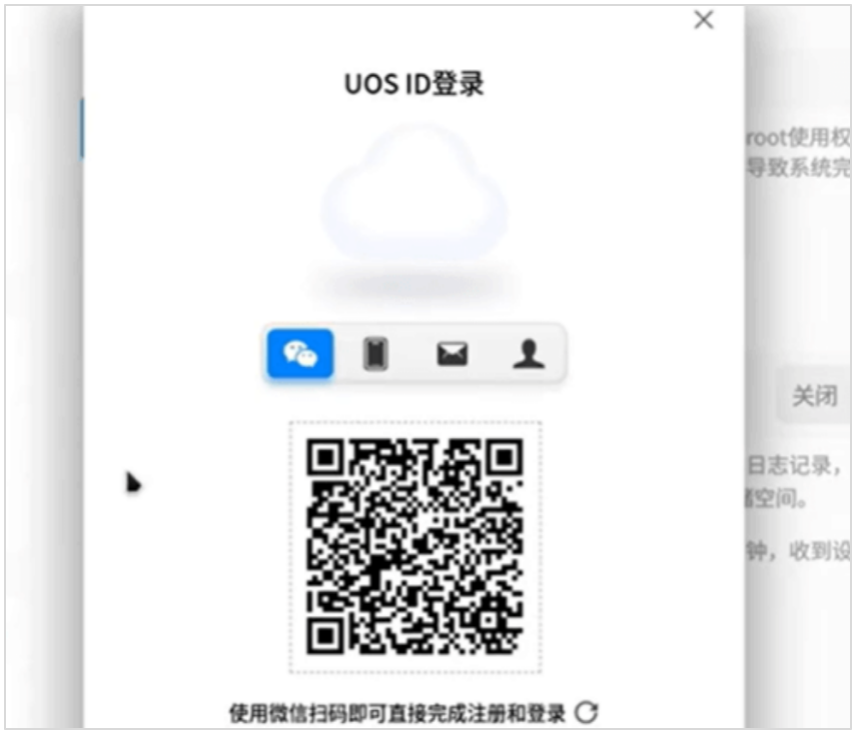The width and height of the screenshot is (856, 734).
Task: Tap the 关闭 button
Action: click(813, 395)
